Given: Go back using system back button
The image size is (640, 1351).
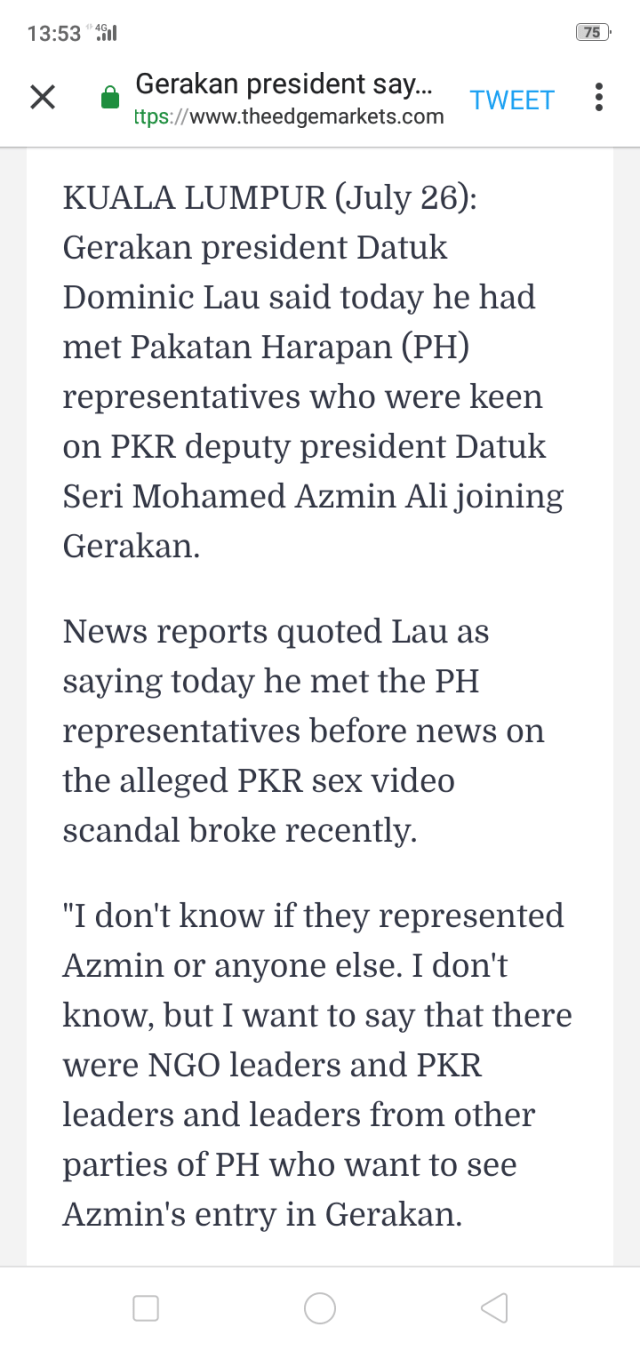Looking at the screenshot, I should 494,1307.
